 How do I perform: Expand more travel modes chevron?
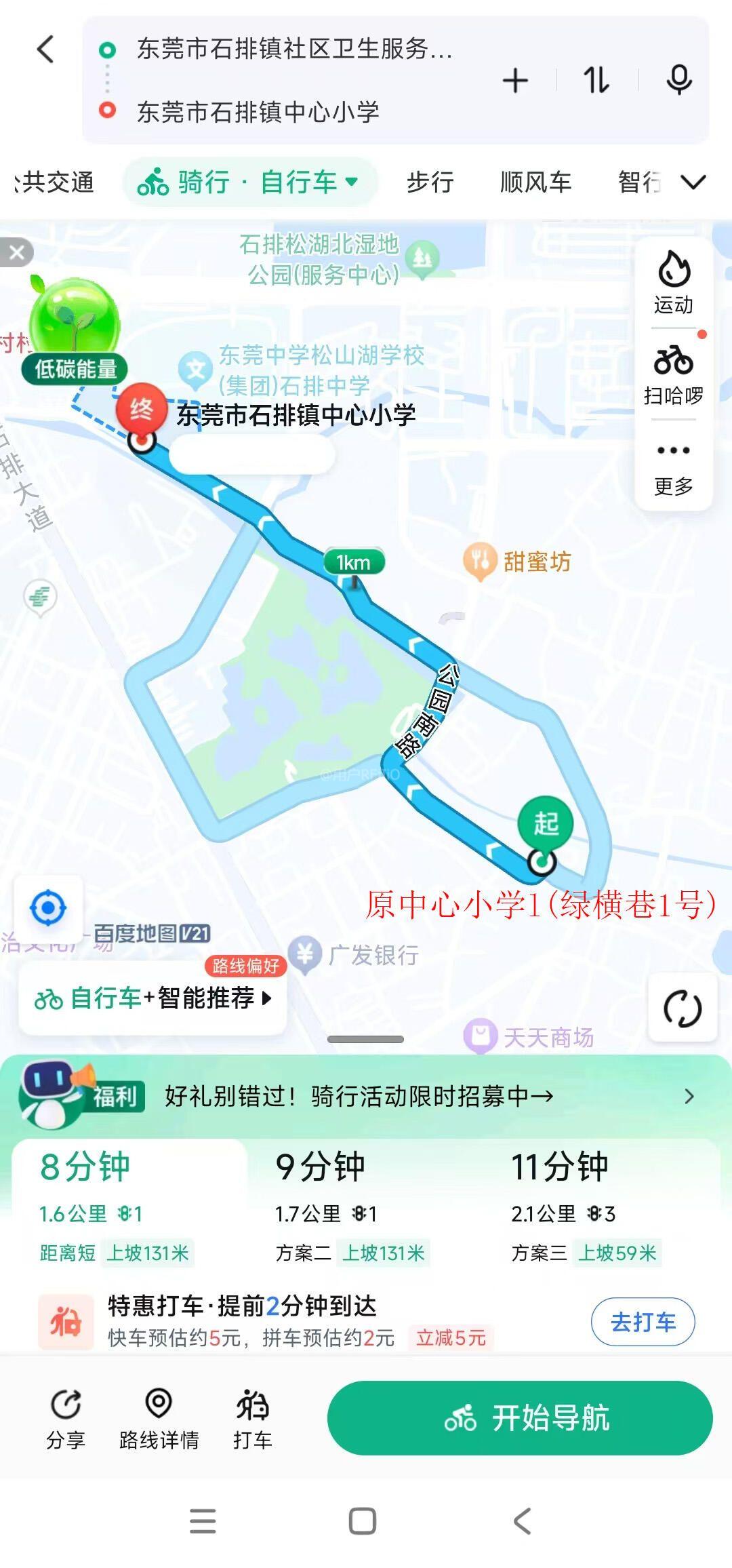point(693,182)
